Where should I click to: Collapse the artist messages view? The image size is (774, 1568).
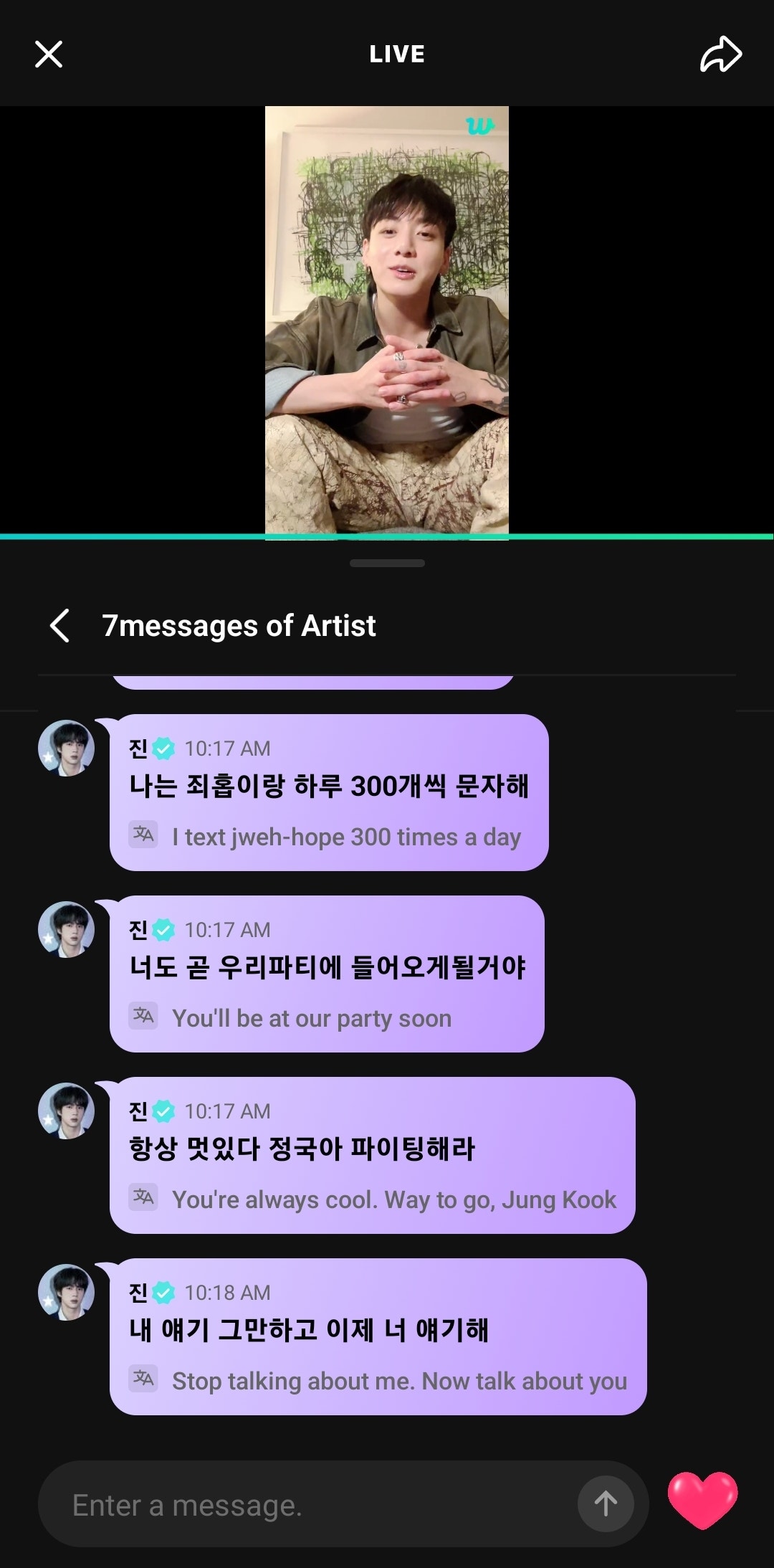pyautogui.click(x=386, y=564)
